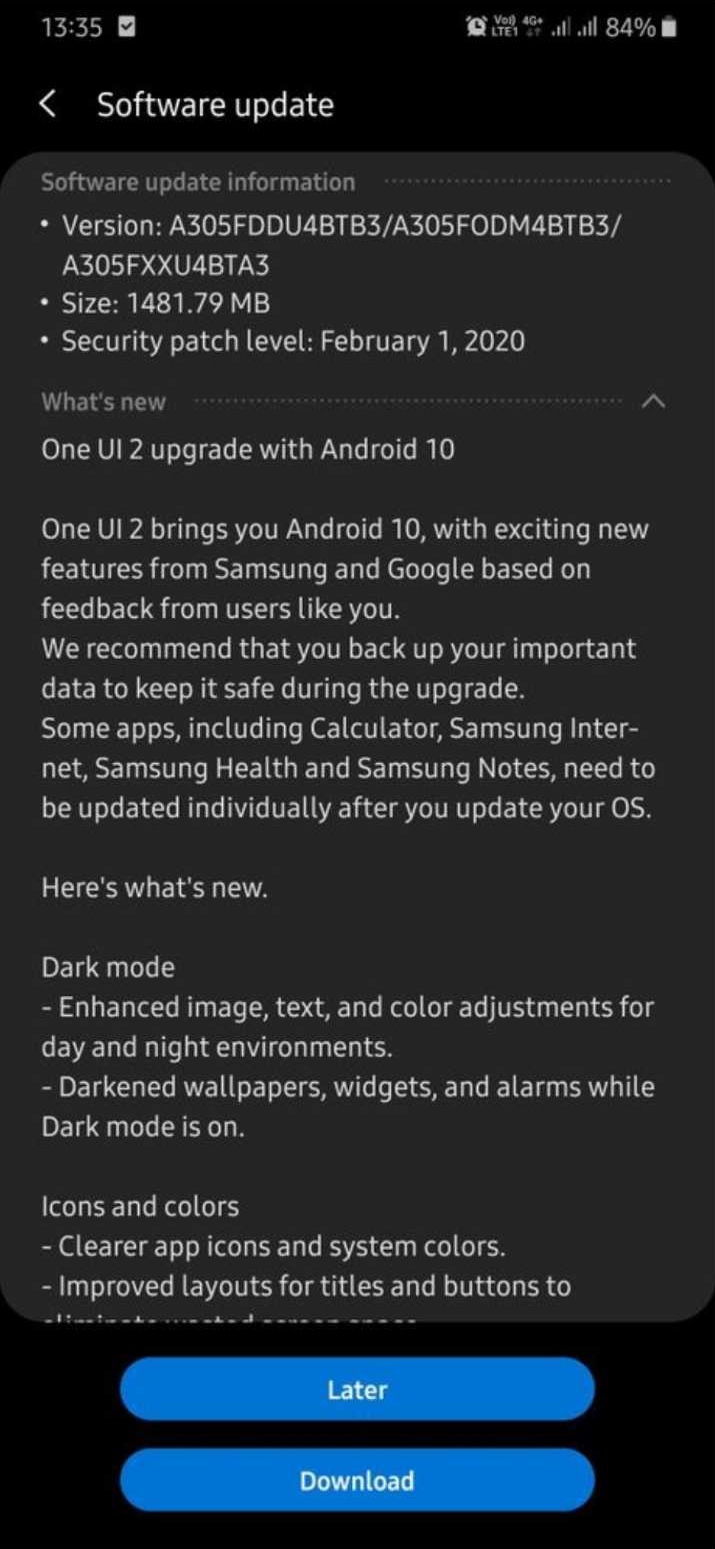Postpone the update with Later
Viewport: 715px width, 1549px height.
(357, 1389)
